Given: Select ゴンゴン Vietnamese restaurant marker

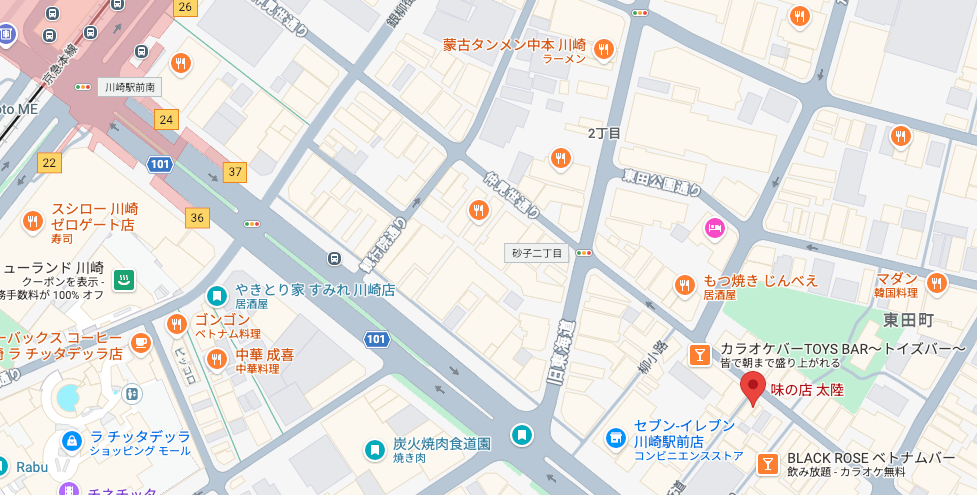Looking at the screenshot, I should coord(177,323).
